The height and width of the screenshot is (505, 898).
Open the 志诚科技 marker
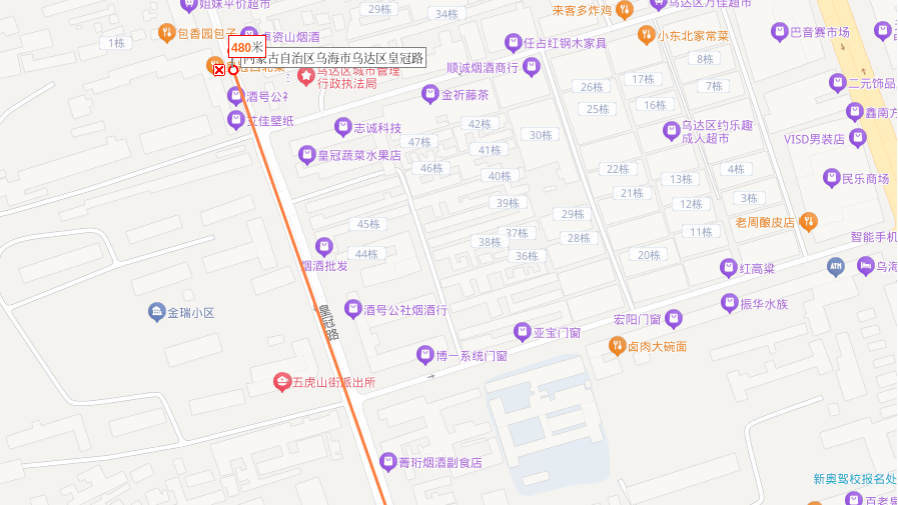point(342,127)
